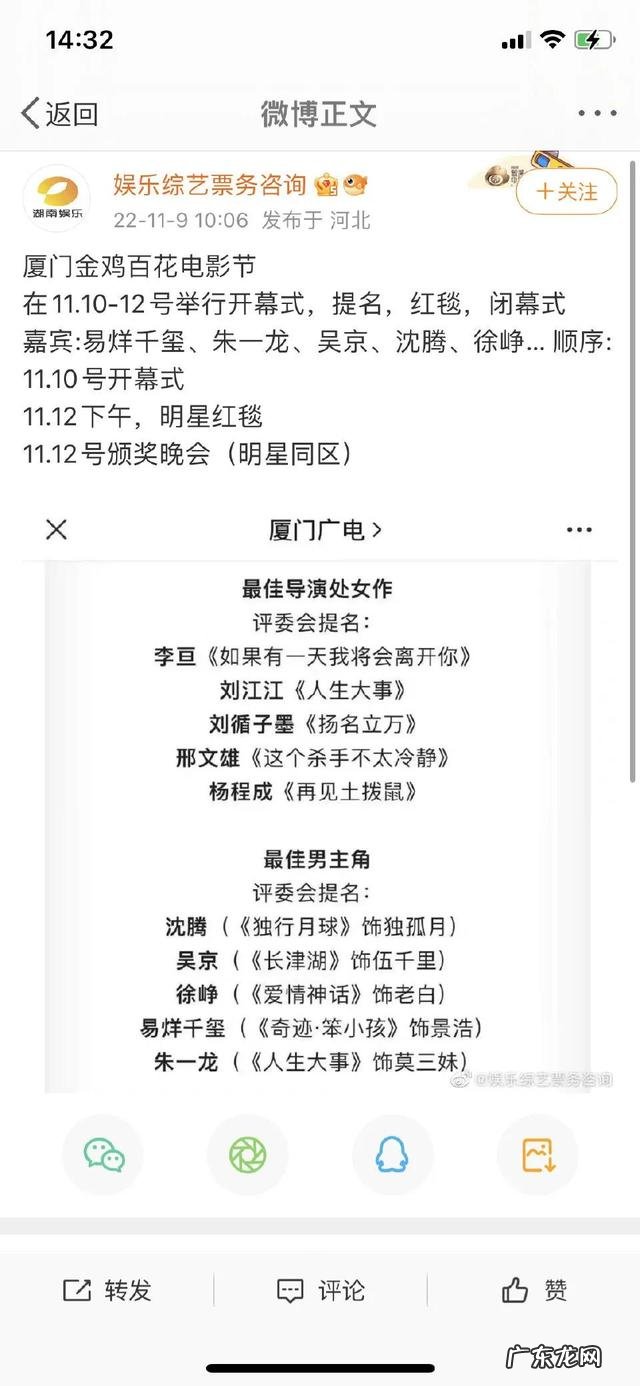The width and height of the screenshot is (640, 1386).
Task: Repost this Weibo with 转发
Action: coord(107,1290)
